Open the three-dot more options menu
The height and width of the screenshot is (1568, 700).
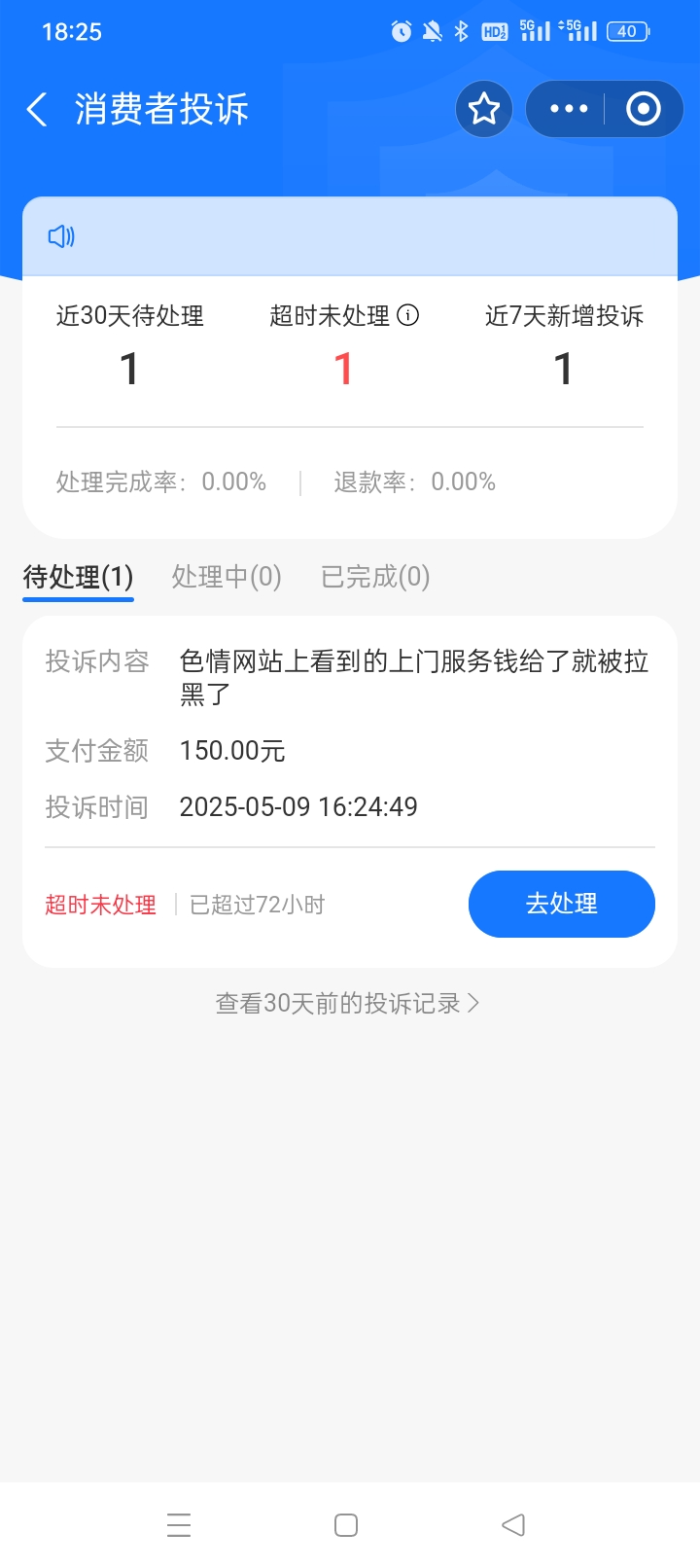coord(567,109)
